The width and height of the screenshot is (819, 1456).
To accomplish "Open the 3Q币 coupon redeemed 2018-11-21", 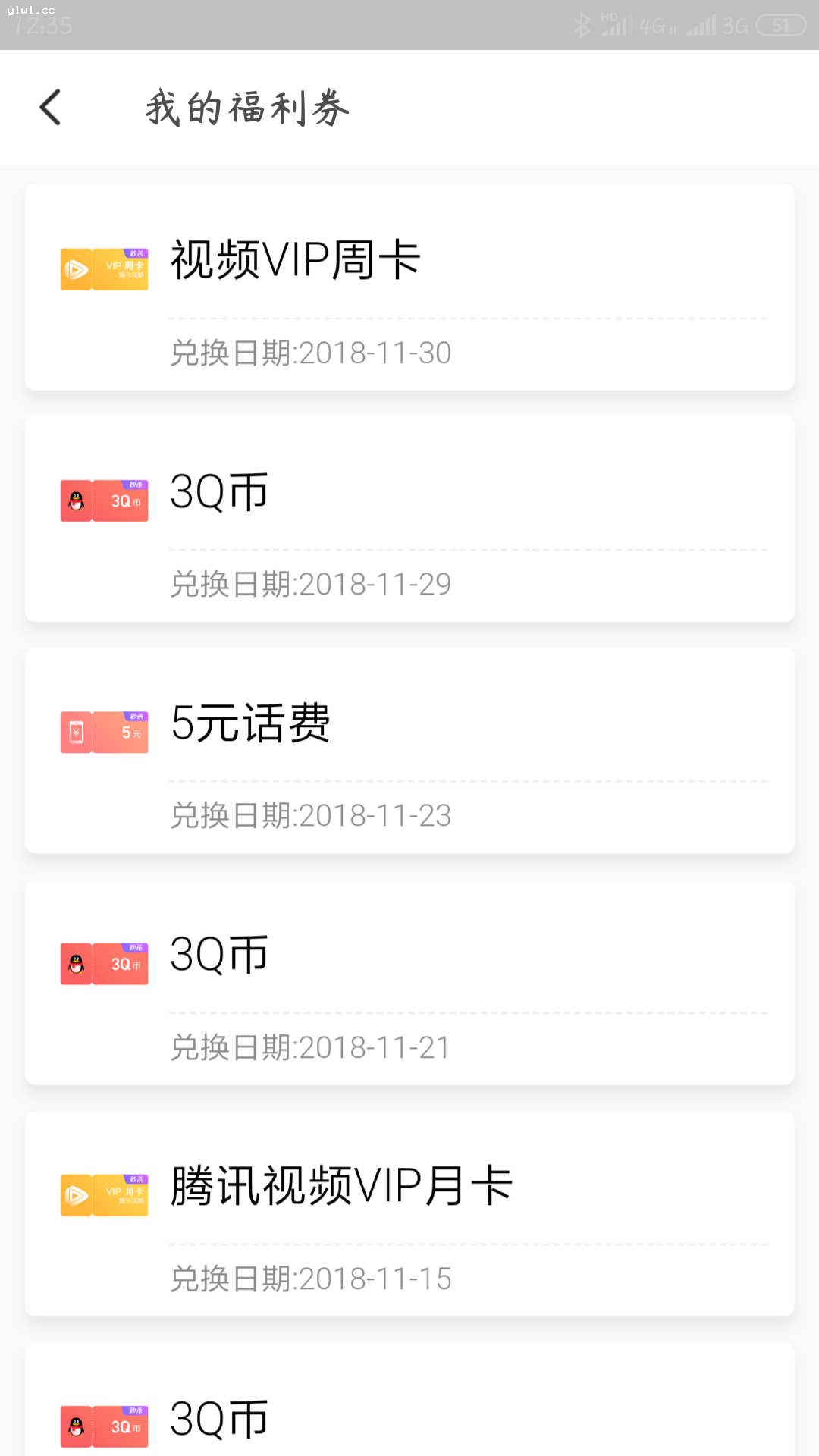I will point(409,982).
